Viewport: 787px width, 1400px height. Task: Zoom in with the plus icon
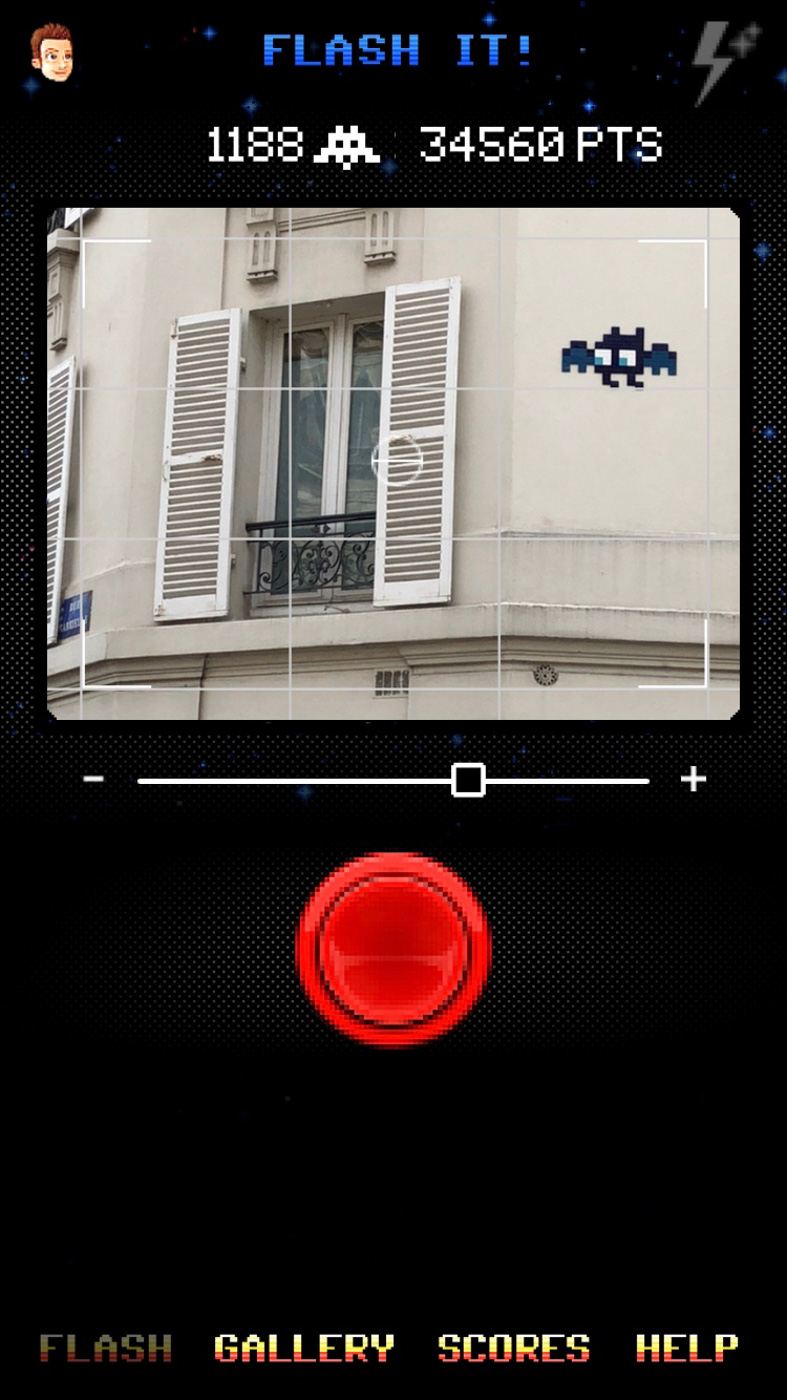pyautogui.click(x=693, y=779)
